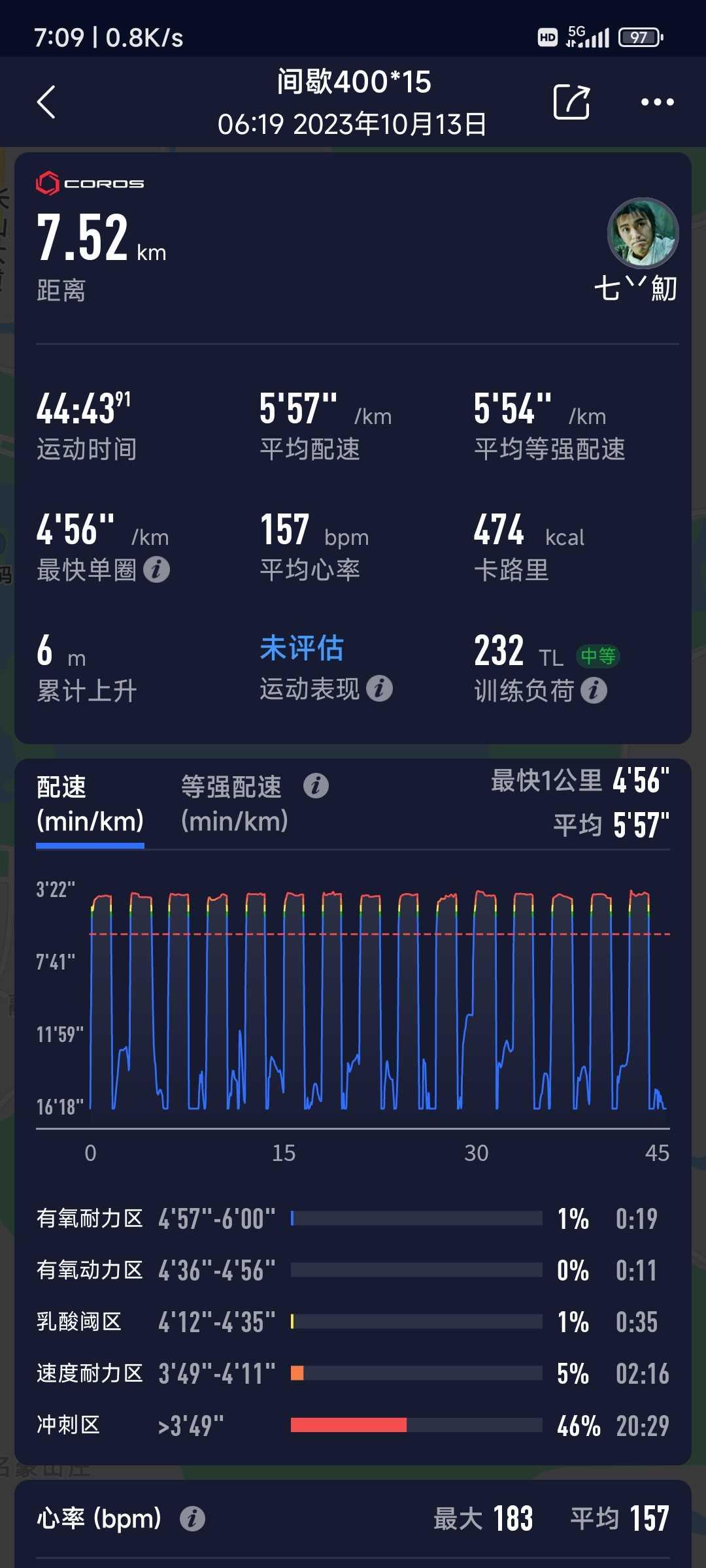
Task: Select the 配速 (min/km) tab
Action: [x=90, y=804]
